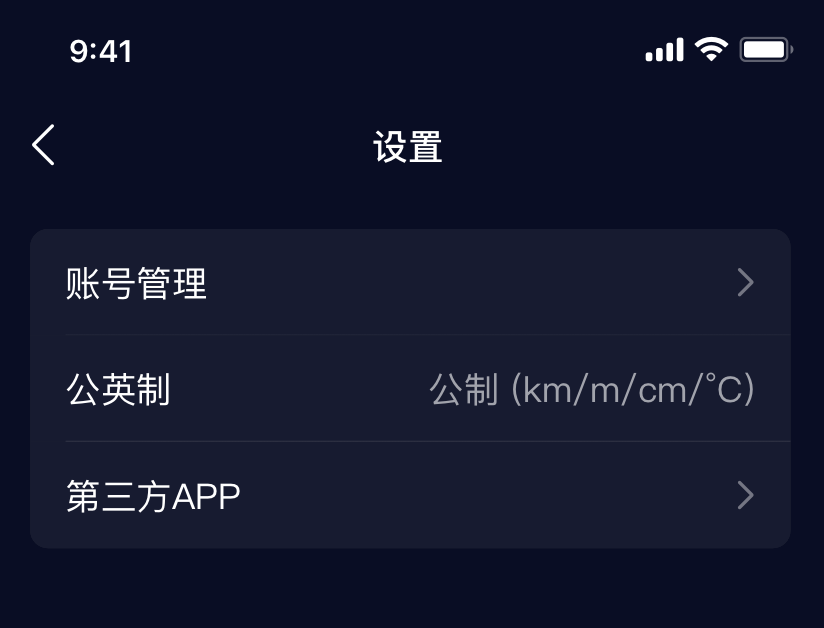Open the 第三方APP settings row
824x628 pixels.
(410, 496)
